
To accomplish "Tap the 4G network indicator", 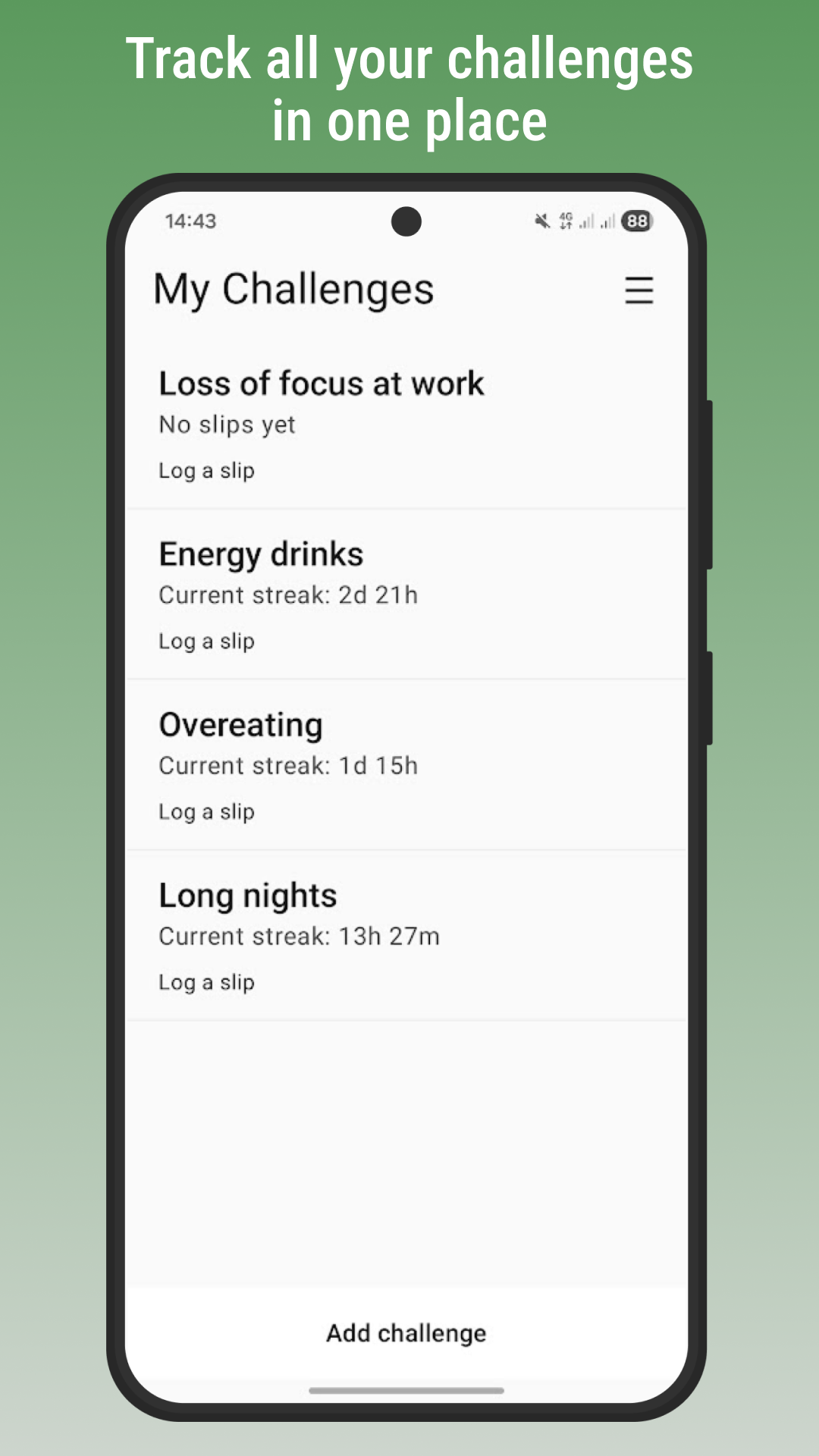I will pos(564,221).
